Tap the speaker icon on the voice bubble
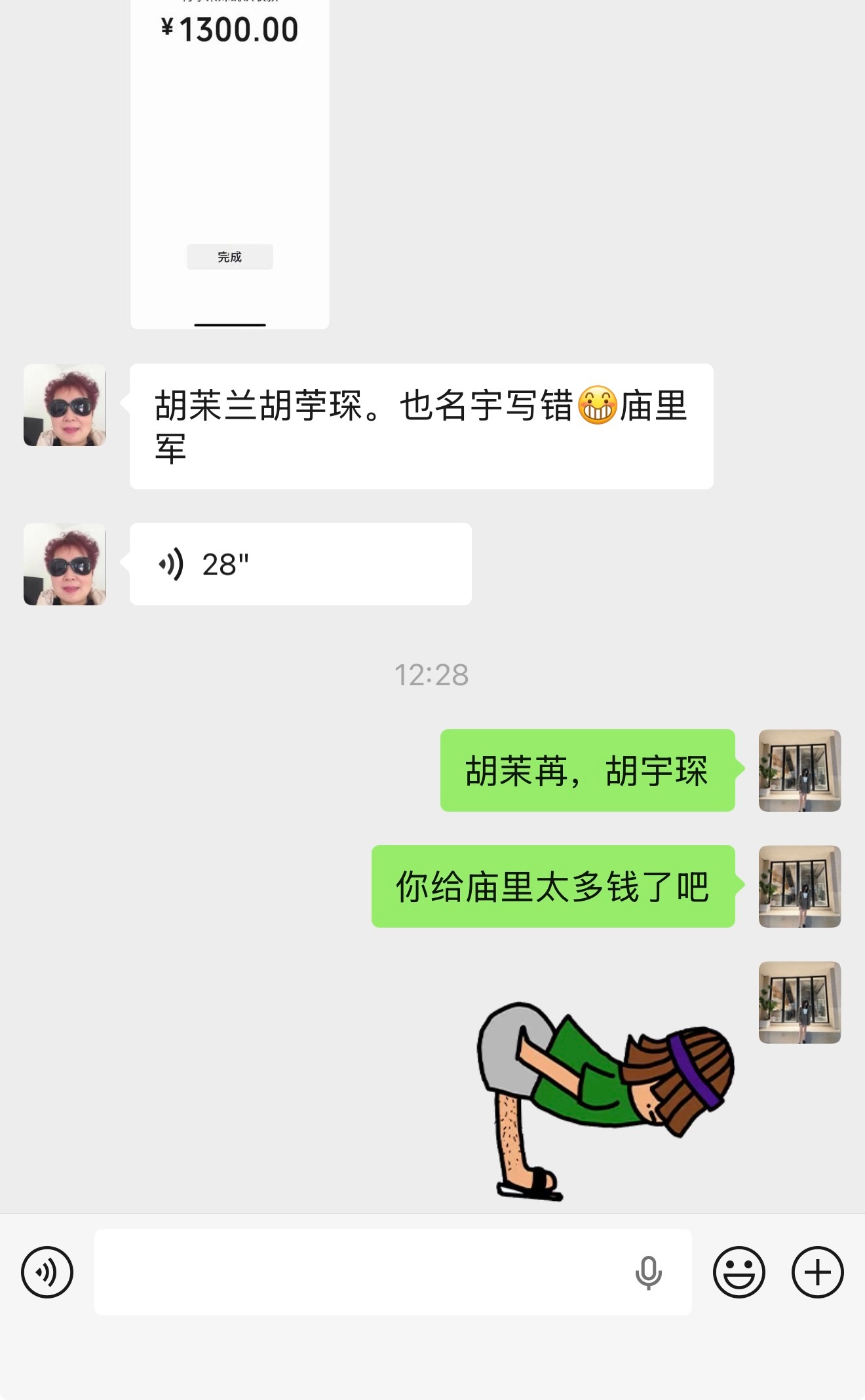The height and width of the screenshot is (1400, 865). 174,563
